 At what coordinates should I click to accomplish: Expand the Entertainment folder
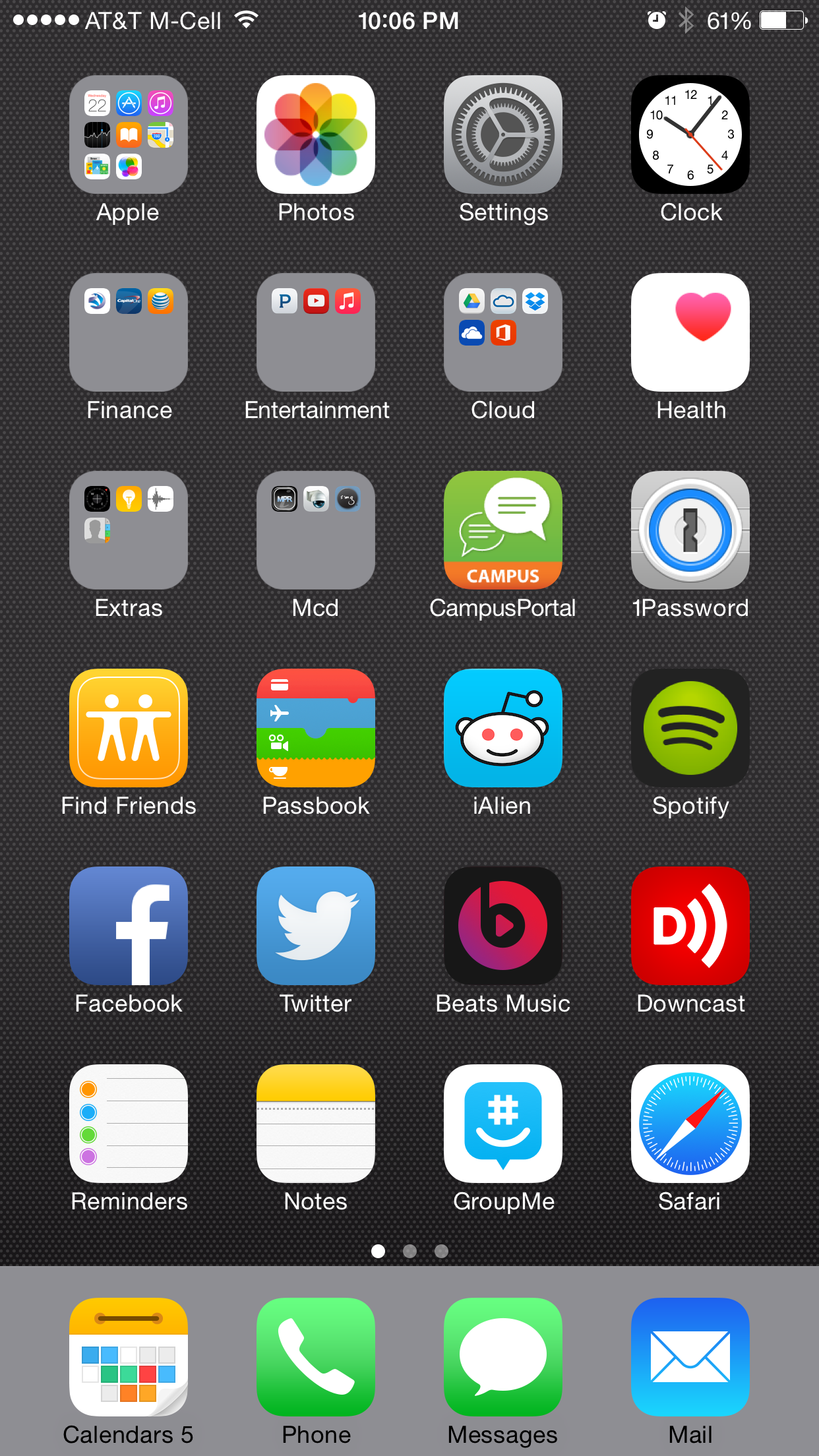(316, 332)
